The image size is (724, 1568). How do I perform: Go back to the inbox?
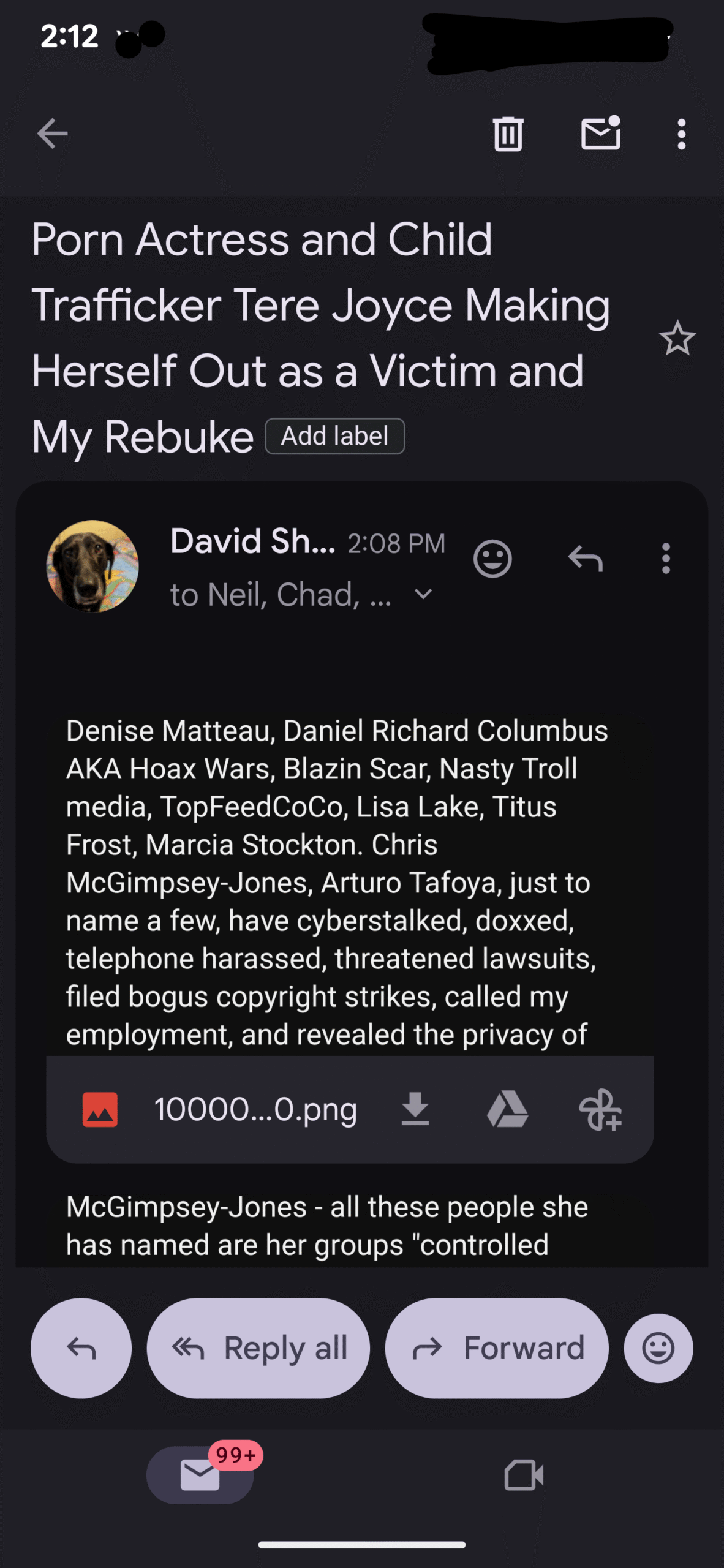click(52, 134)
